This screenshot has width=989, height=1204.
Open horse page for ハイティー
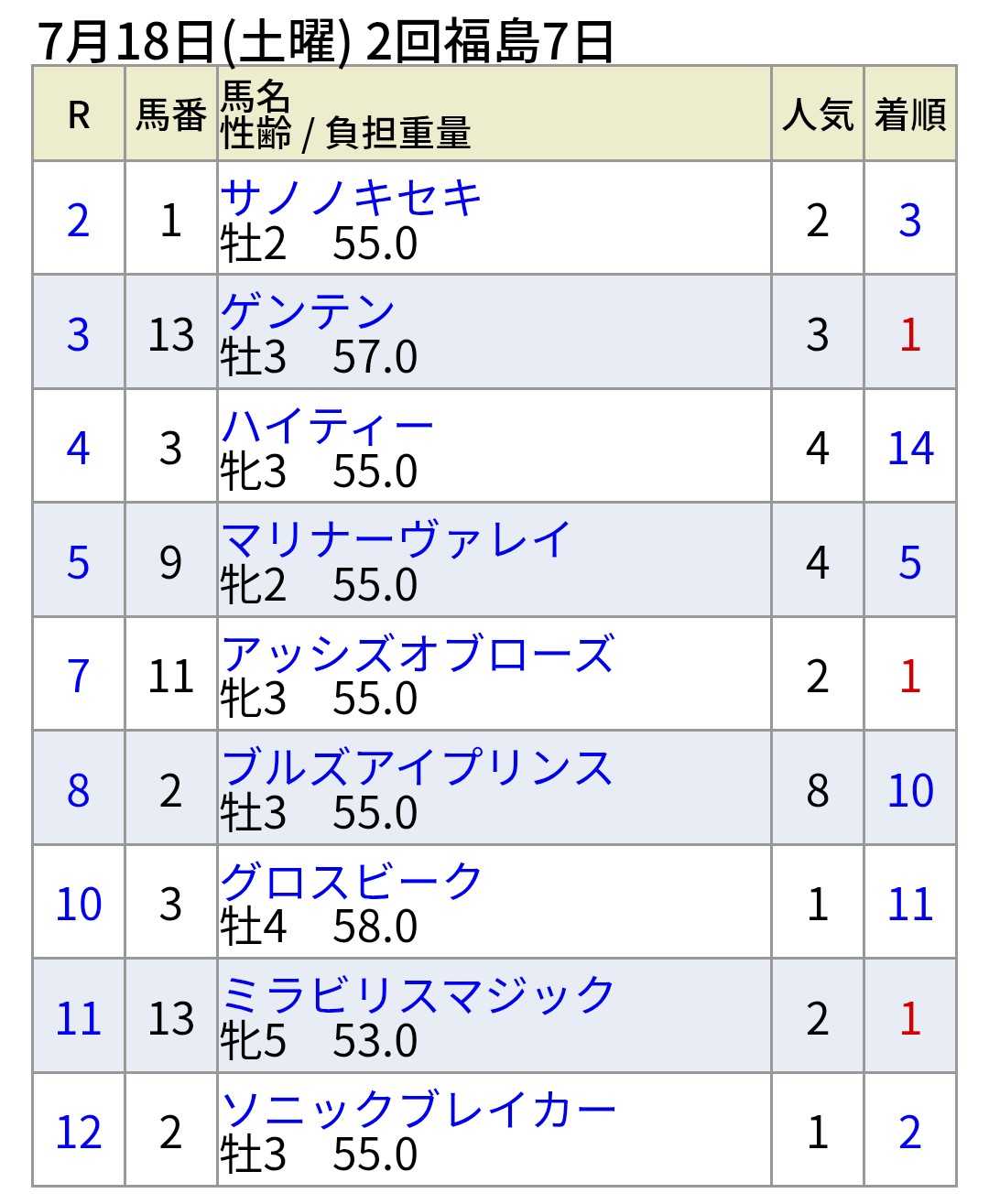coord(327,426)
